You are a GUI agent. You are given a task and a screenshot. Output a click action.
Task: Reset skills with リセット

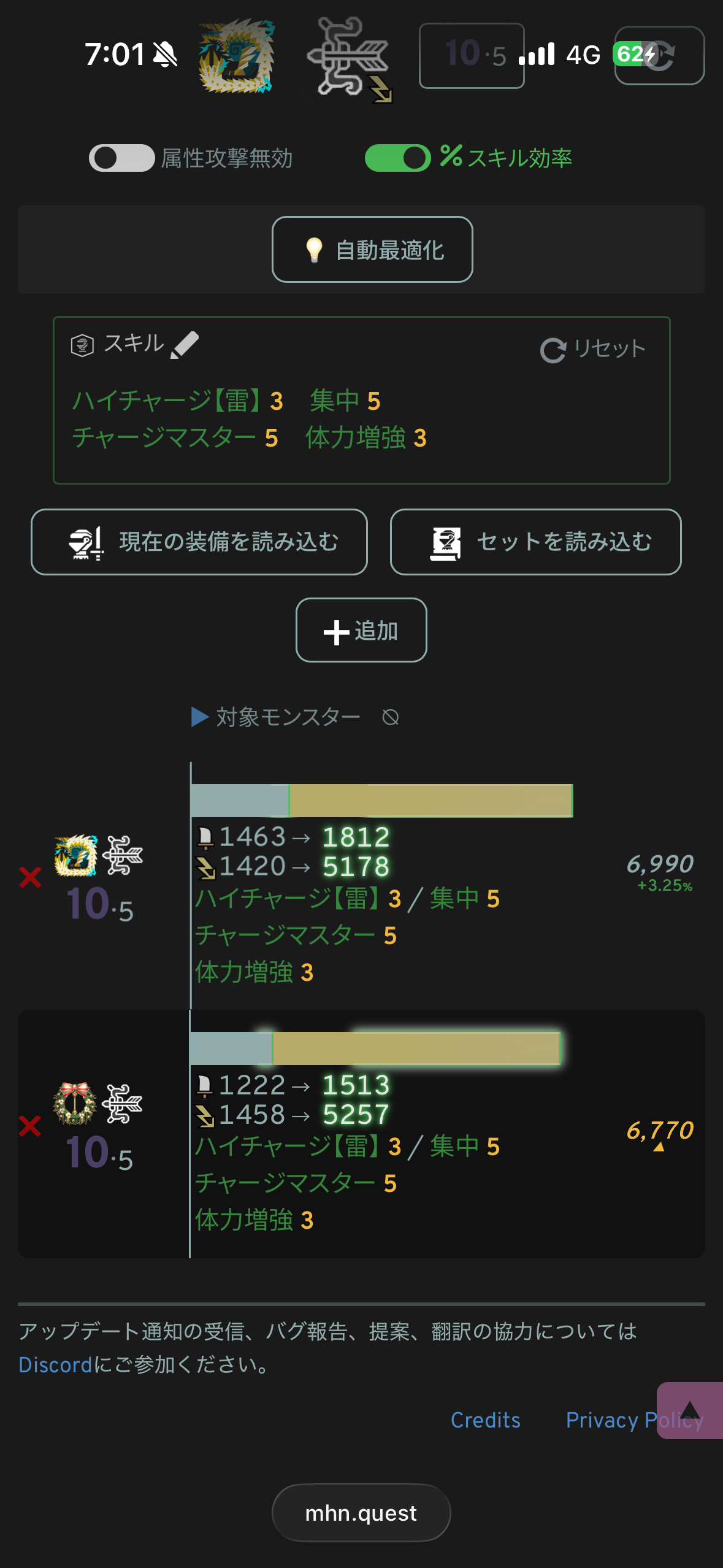point(592,349)
